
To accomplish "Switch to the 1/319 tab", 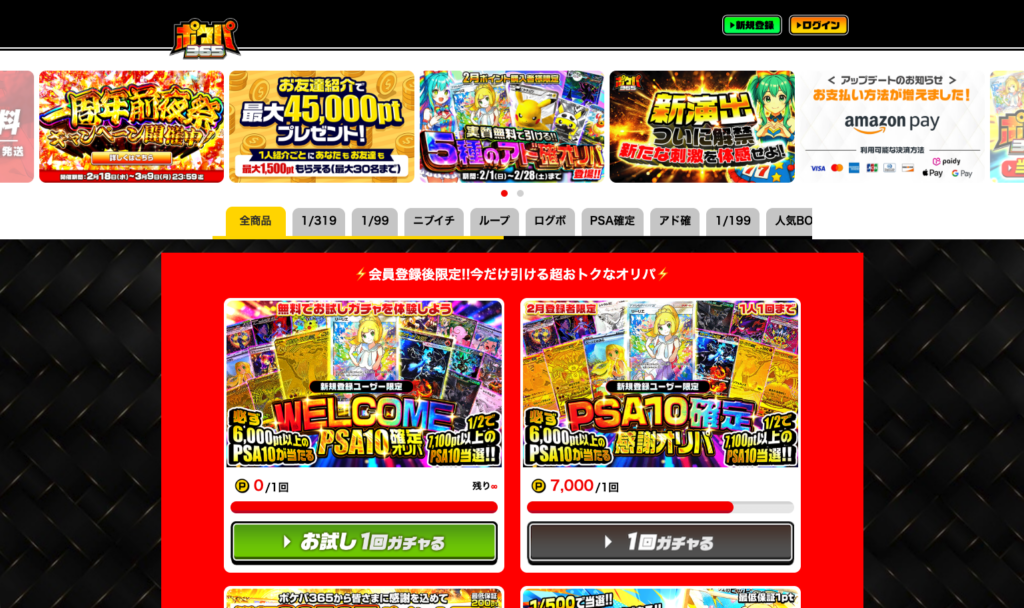I will point(318,221).
